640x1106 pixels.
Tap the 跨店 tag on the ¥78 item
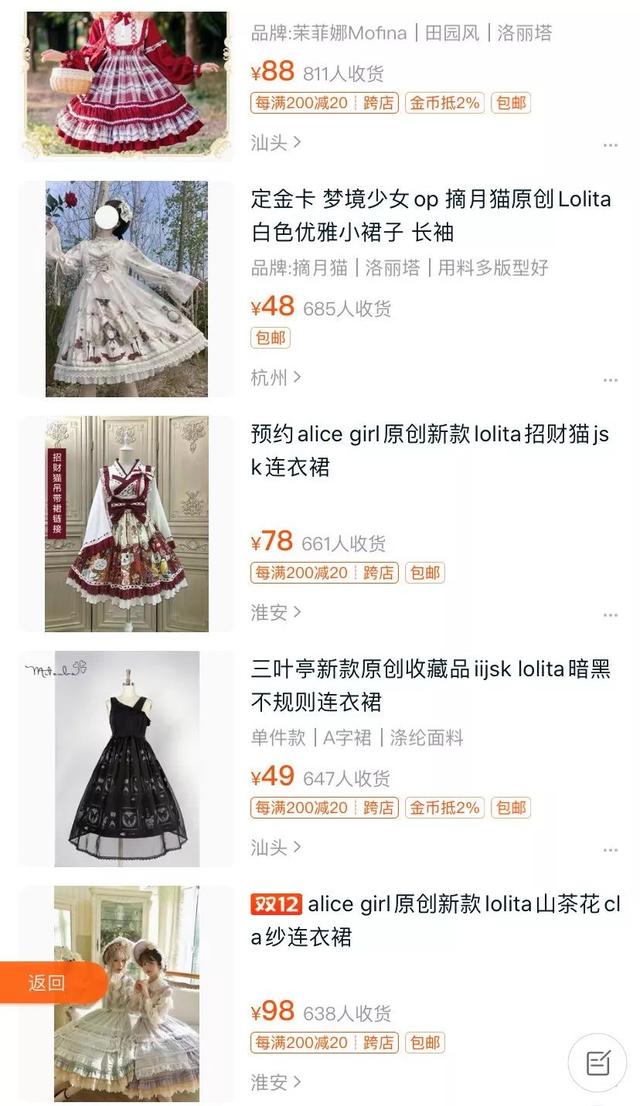point(378,572)
